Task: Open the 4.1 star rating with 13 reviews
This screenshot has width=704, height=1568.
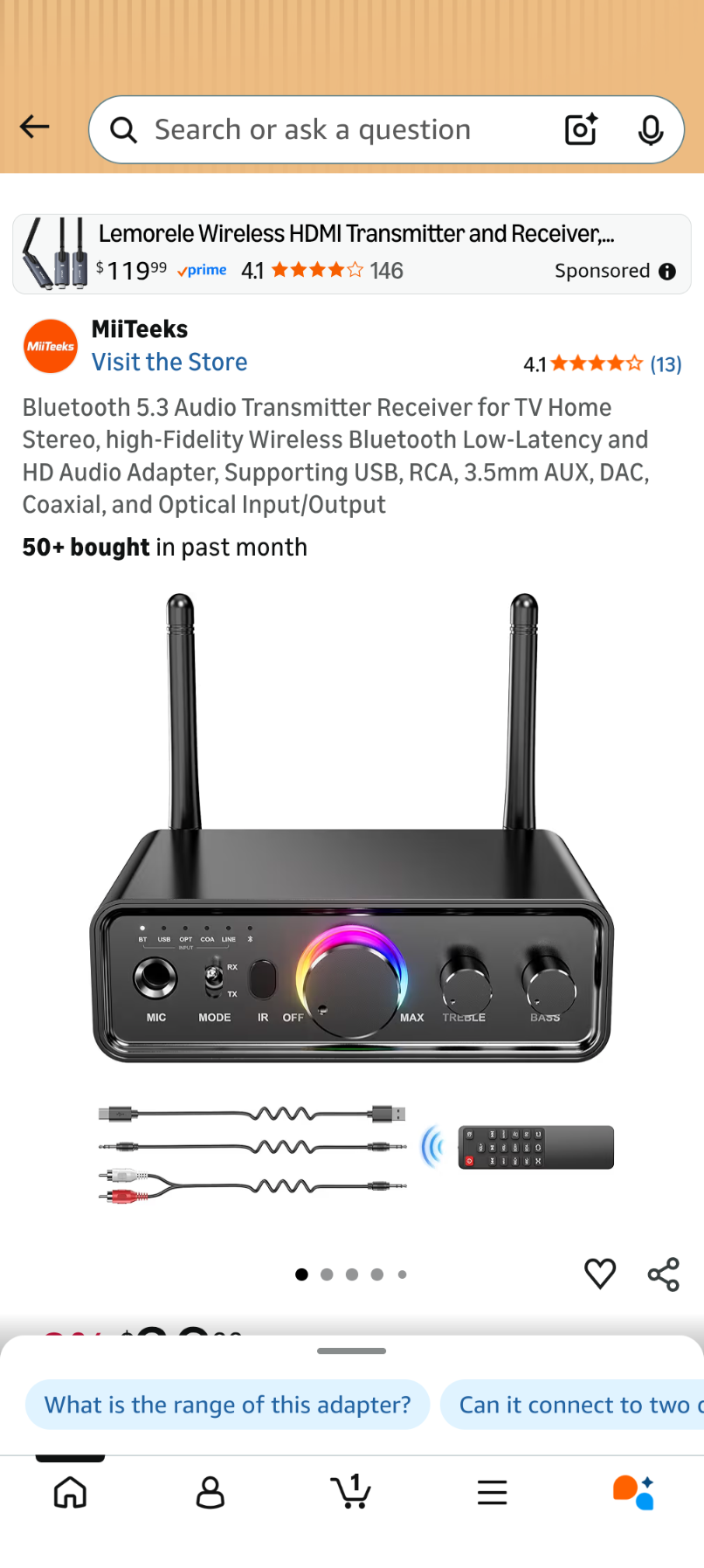Action: pyautogui.click(x=603, y=364)
